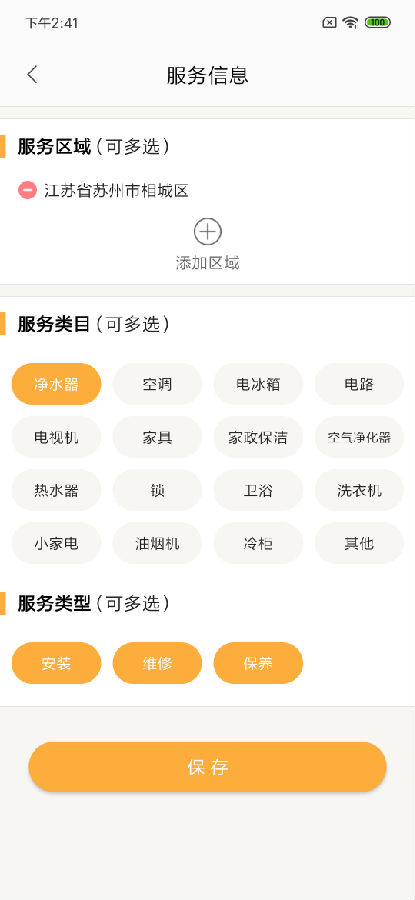Choose the 电冰箱 category chip
415x900 pixels.
point(258,384)
